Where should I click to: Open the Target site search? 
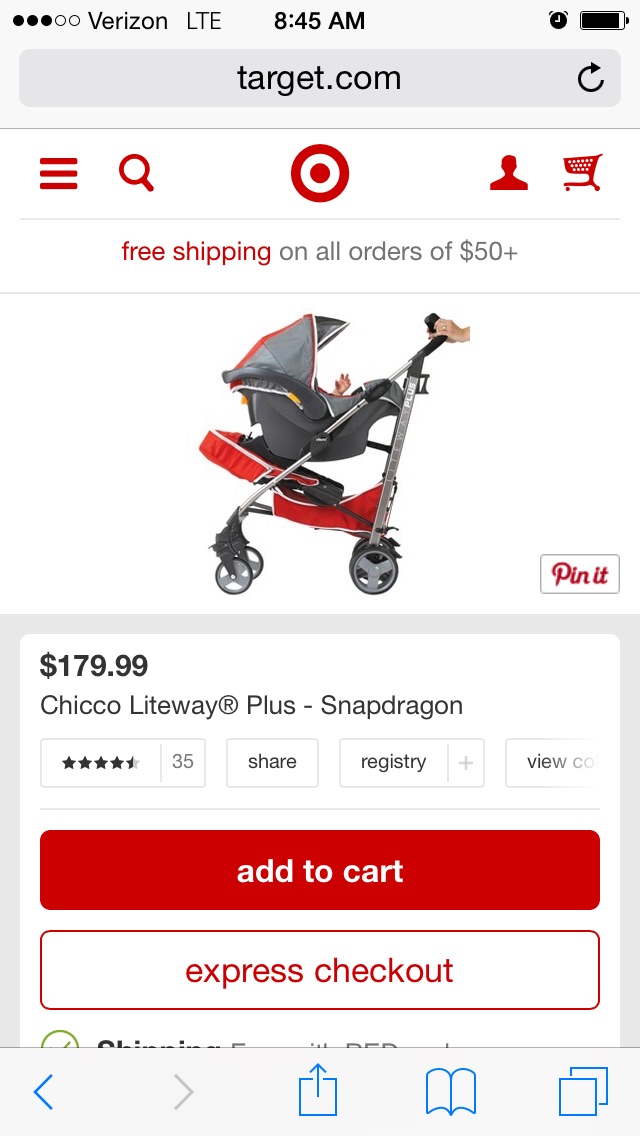pyautogui.click(x=136, y=173)
